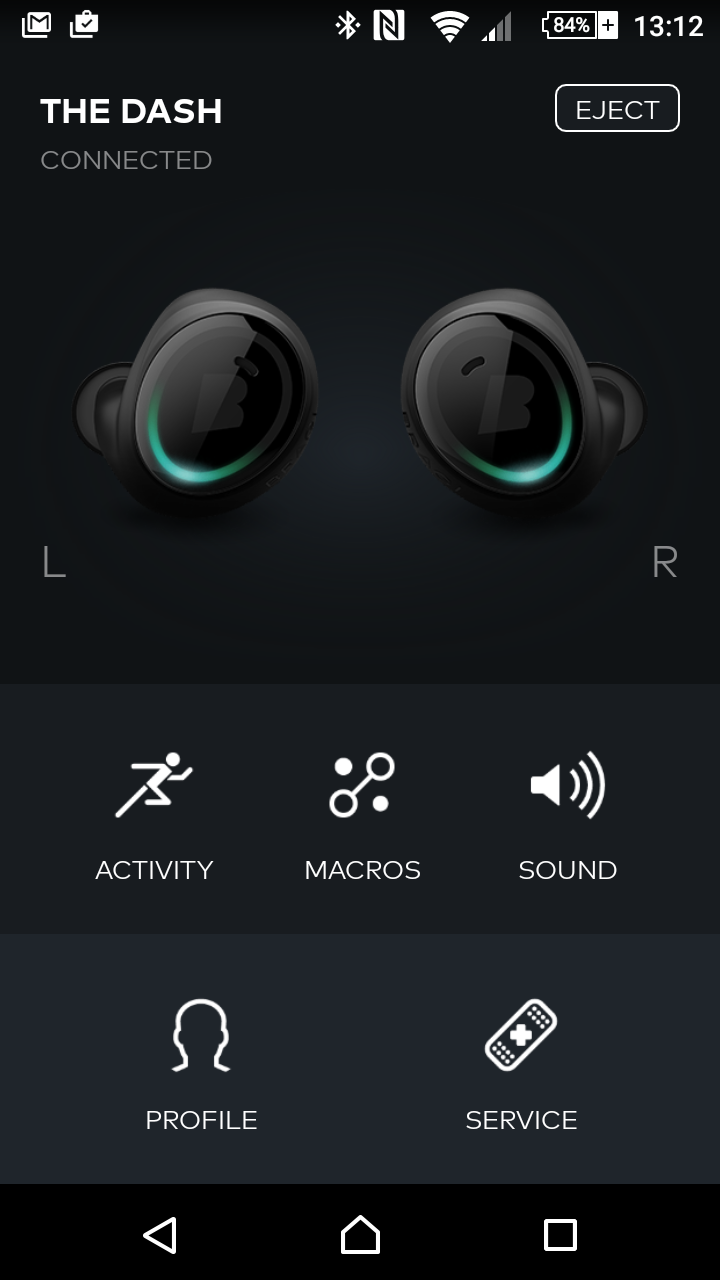Return to the home screen
This screenshot has width=720, height=1280.
click(x=360, y=1235)
